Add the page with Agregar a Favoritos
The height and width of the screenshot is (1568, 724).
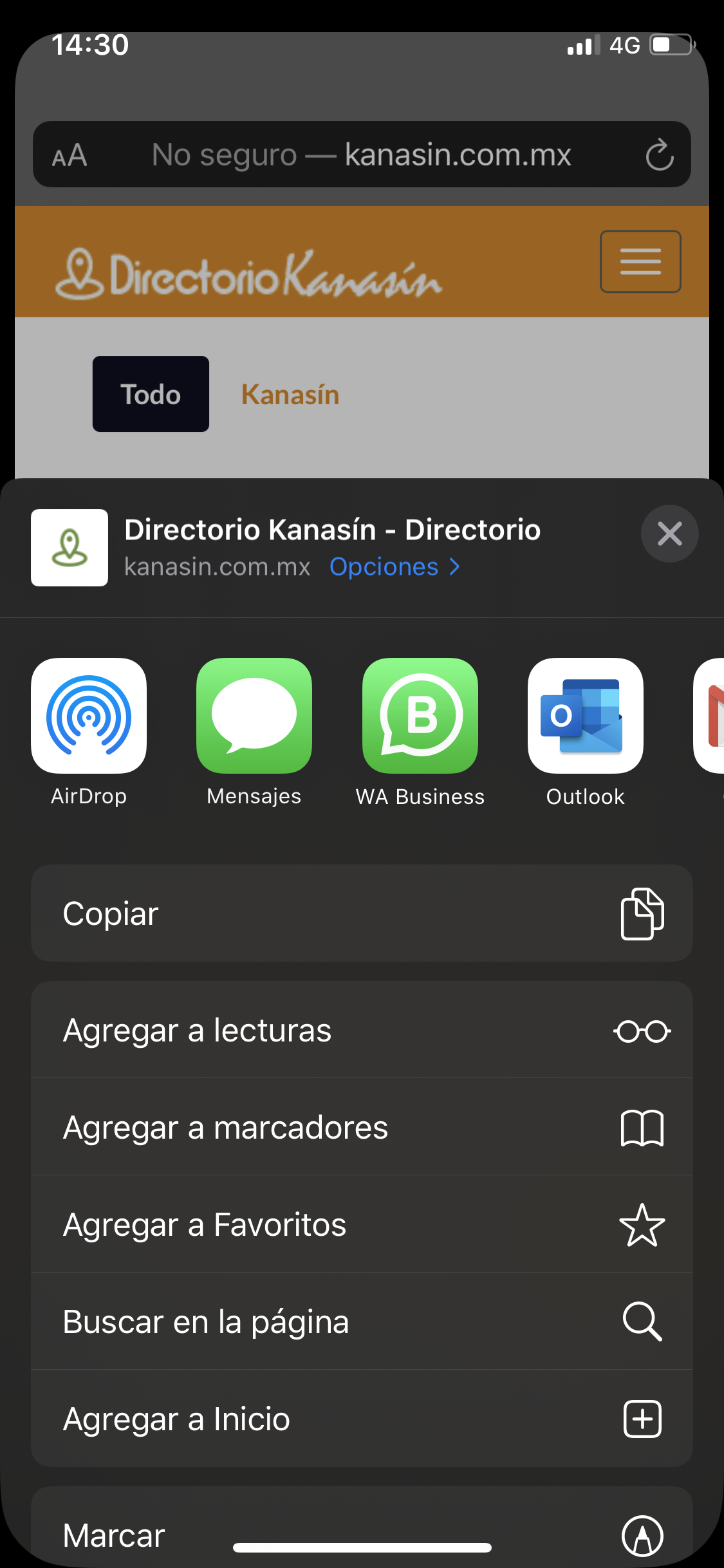pyautogui.click(x=362, y=1224)
